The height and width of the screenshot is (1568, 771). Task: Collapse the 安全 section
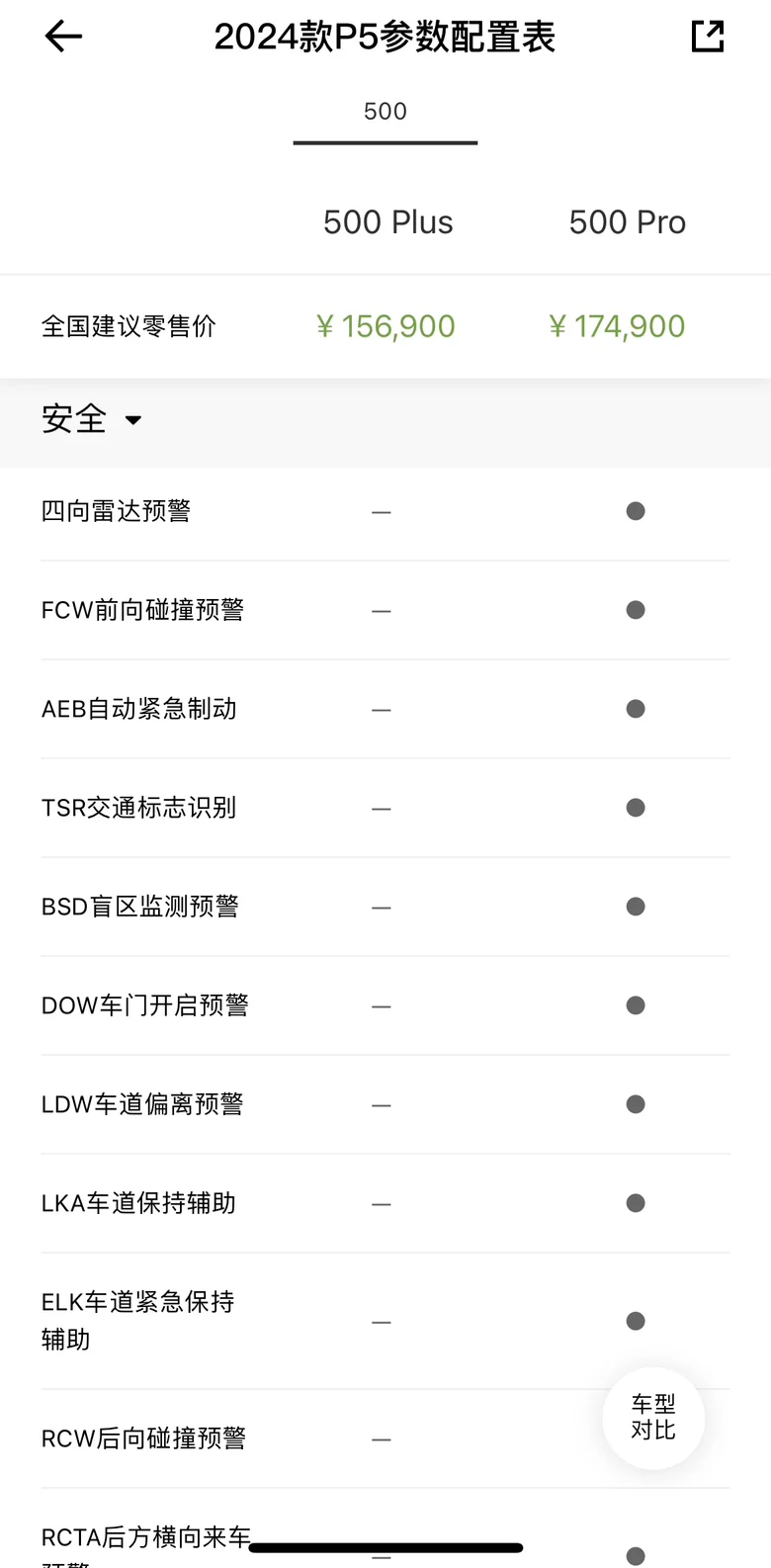[x=92, y=419]
